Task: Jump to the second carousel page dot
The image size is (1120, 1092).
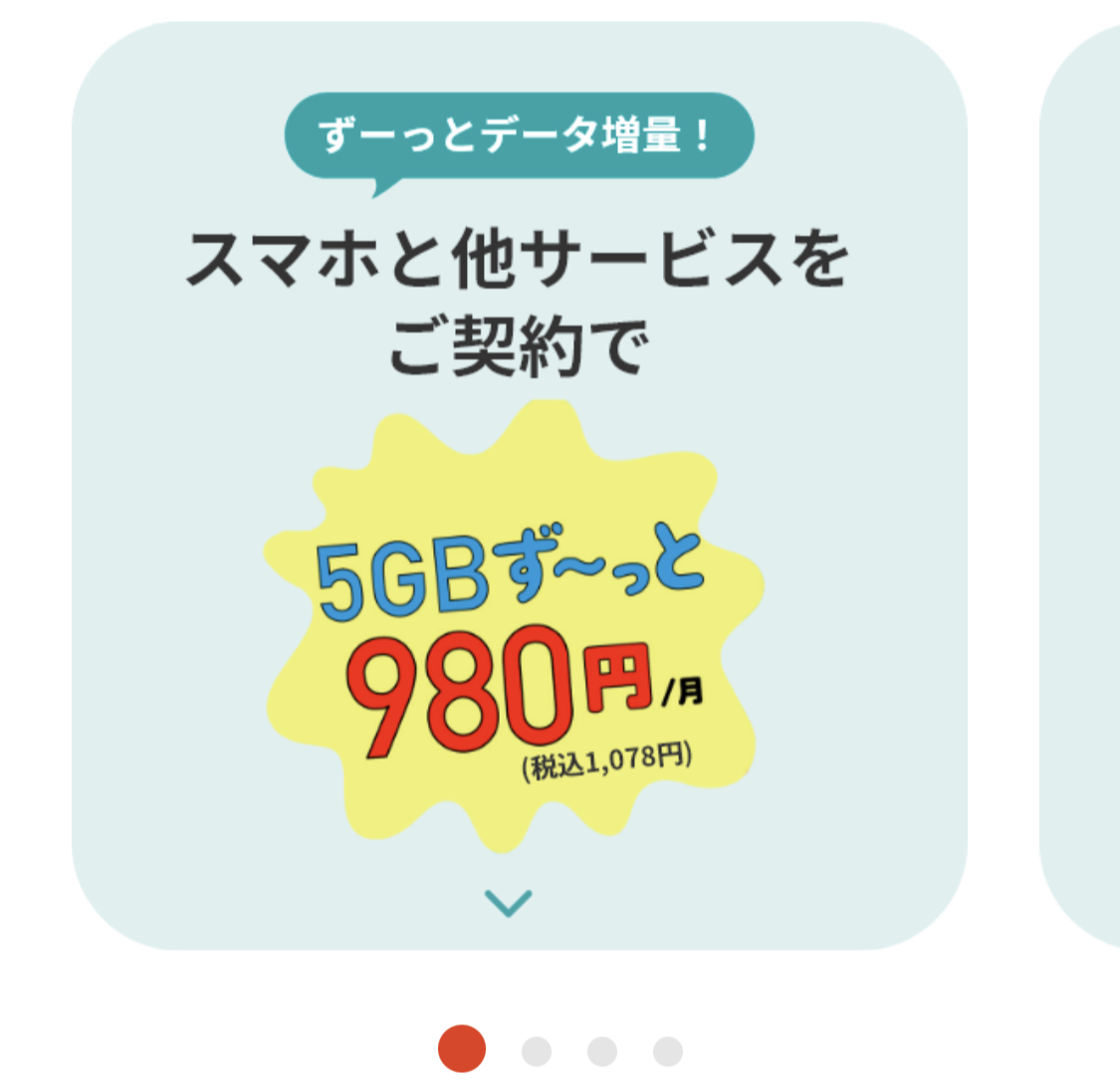Action: point(537,1051)
